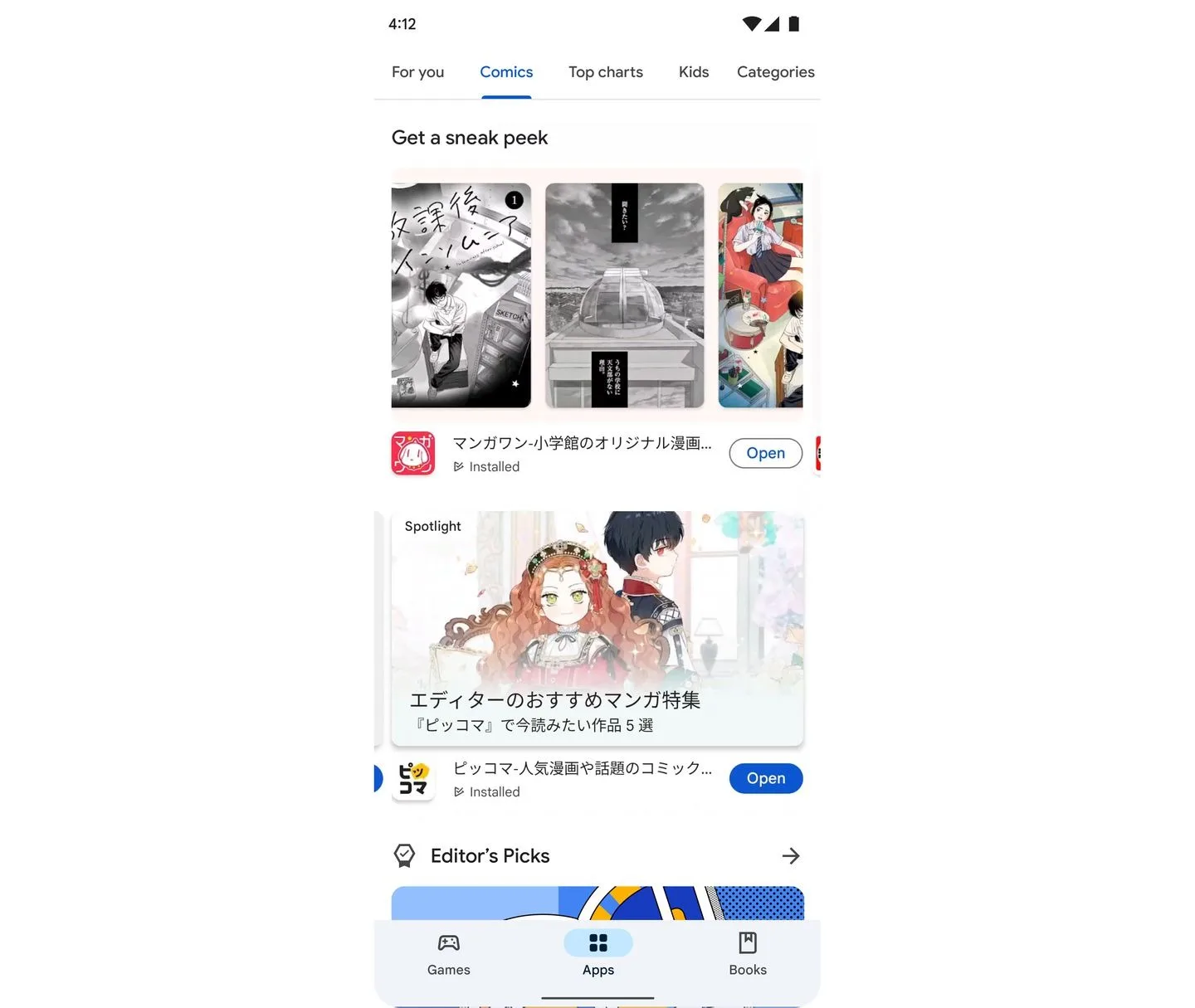Open the マンガワン app listing row
This screenshot has width=1195, height=1008.
pos(581,453)
